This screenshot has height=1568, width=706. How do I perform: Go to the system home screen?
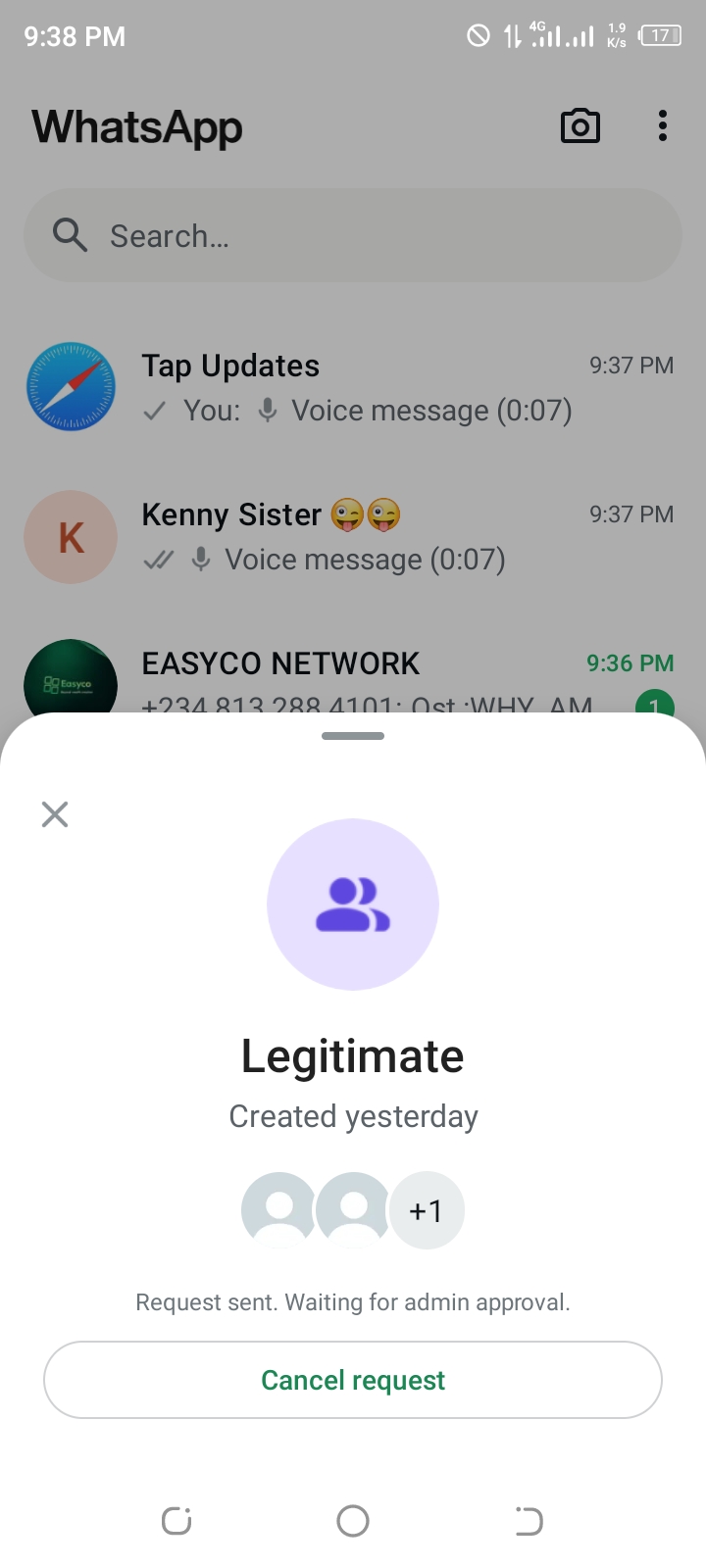(353, 1521)
